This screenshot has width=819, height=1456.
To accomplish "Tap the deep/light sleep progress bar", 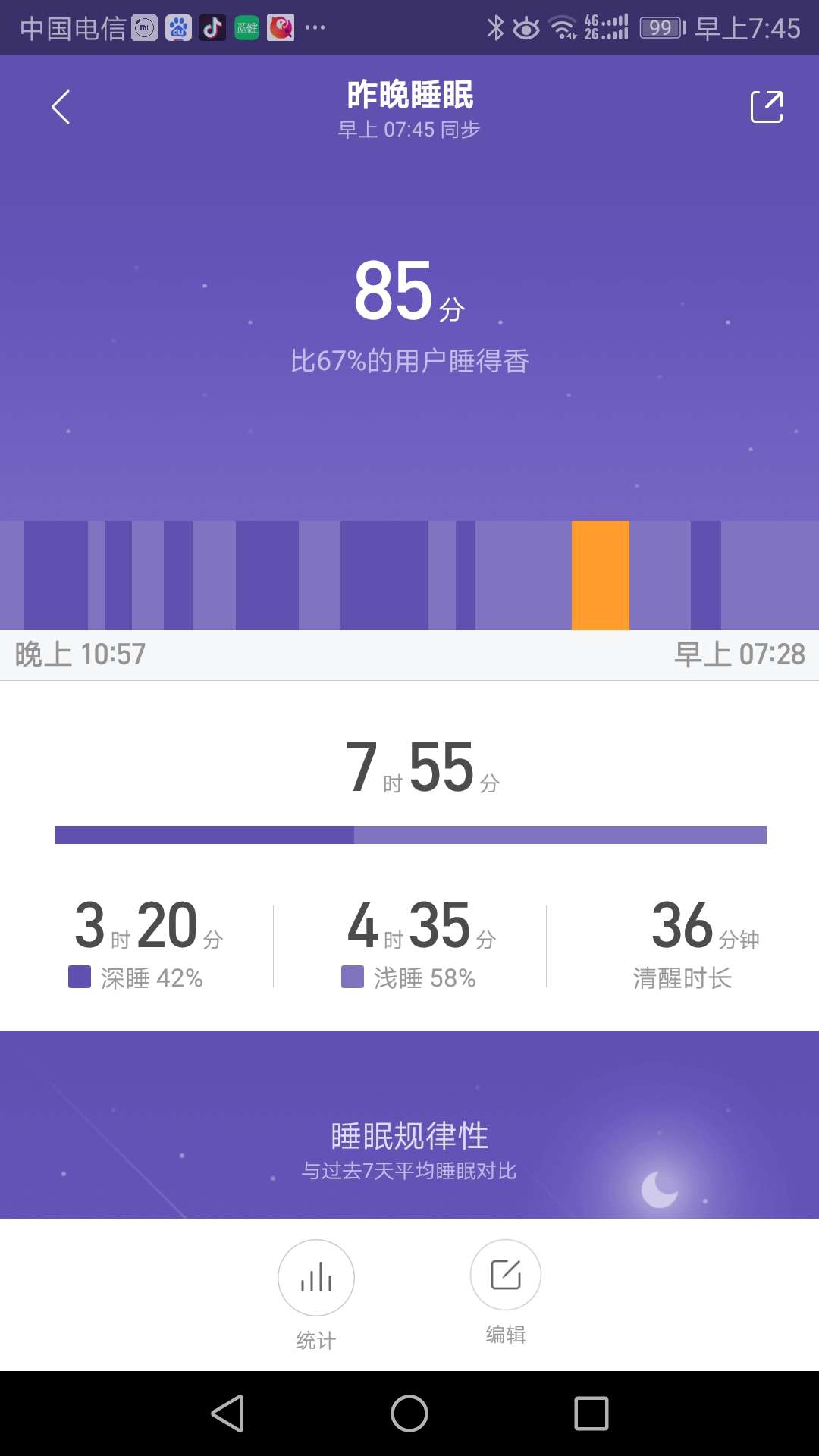I will pyautogui.click(x=409, y=834).
